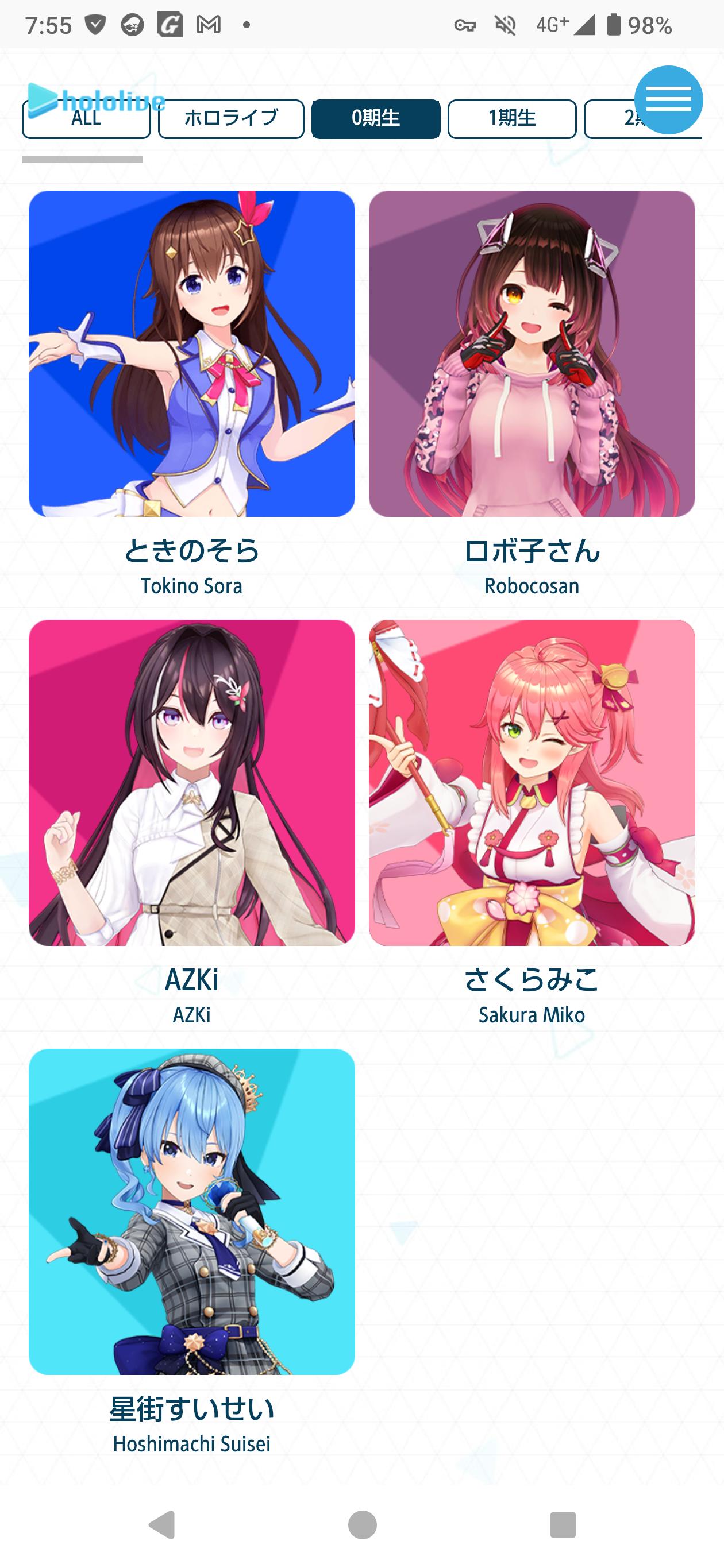Switch to the ホロライブ tab
Image resolution: width=724 pixels, height=1568 pixels.
pos(231,119)
